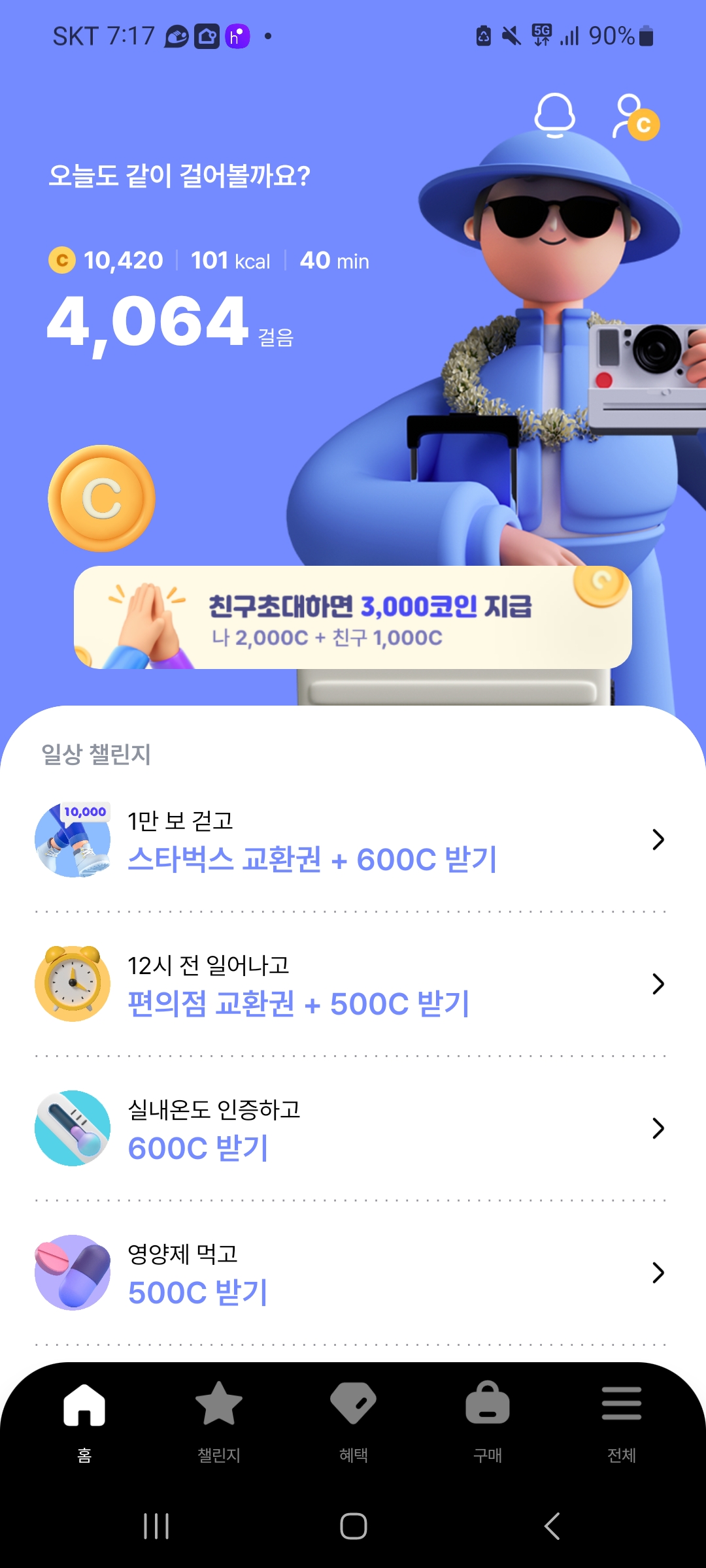The width and height of the screenshot is (706, 1568).
Task: Switch to the 챌린지 tab
Action: 219,1418
